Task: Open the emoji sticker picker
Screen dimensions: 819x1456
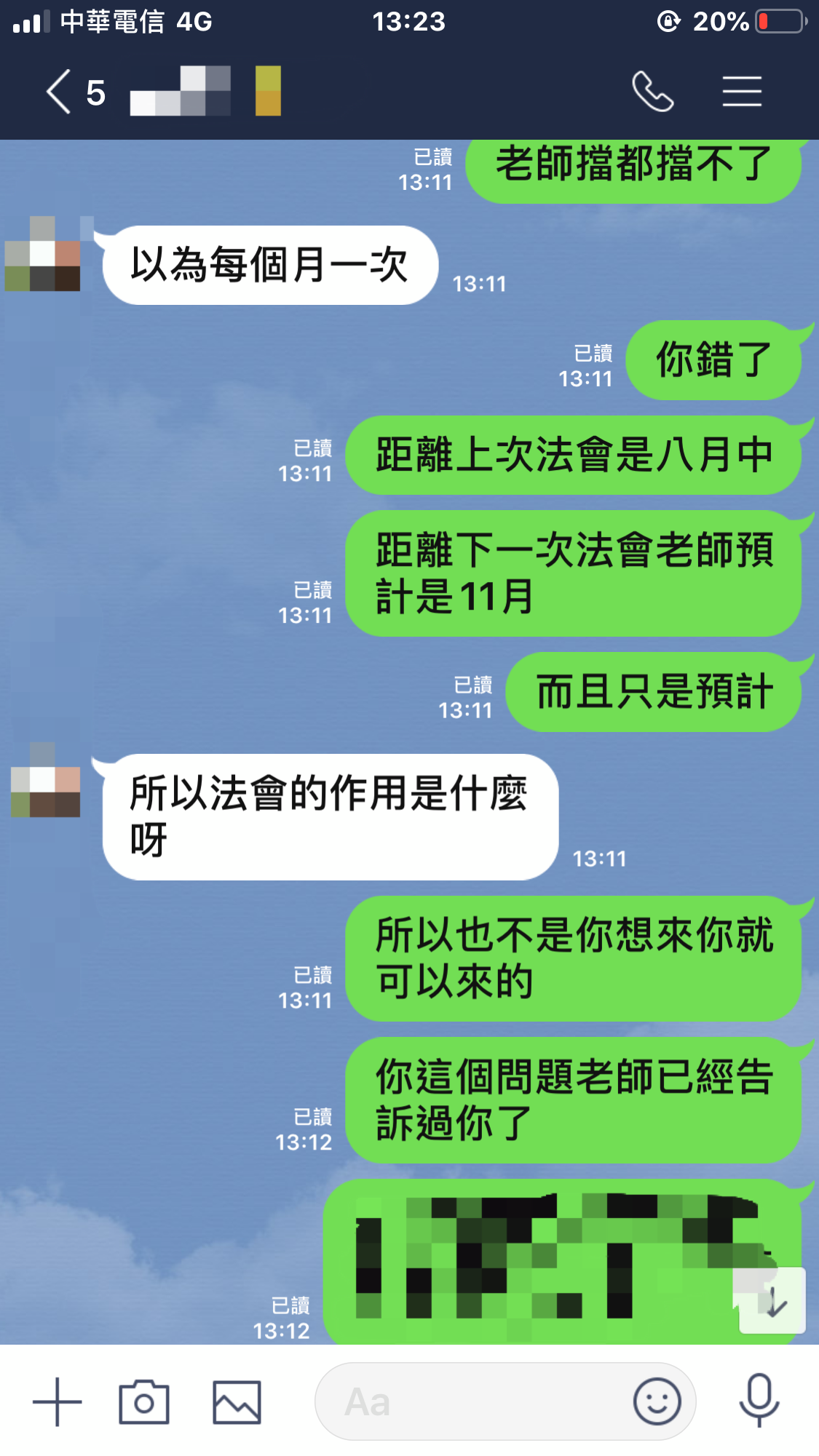Action: point(657,1401)
